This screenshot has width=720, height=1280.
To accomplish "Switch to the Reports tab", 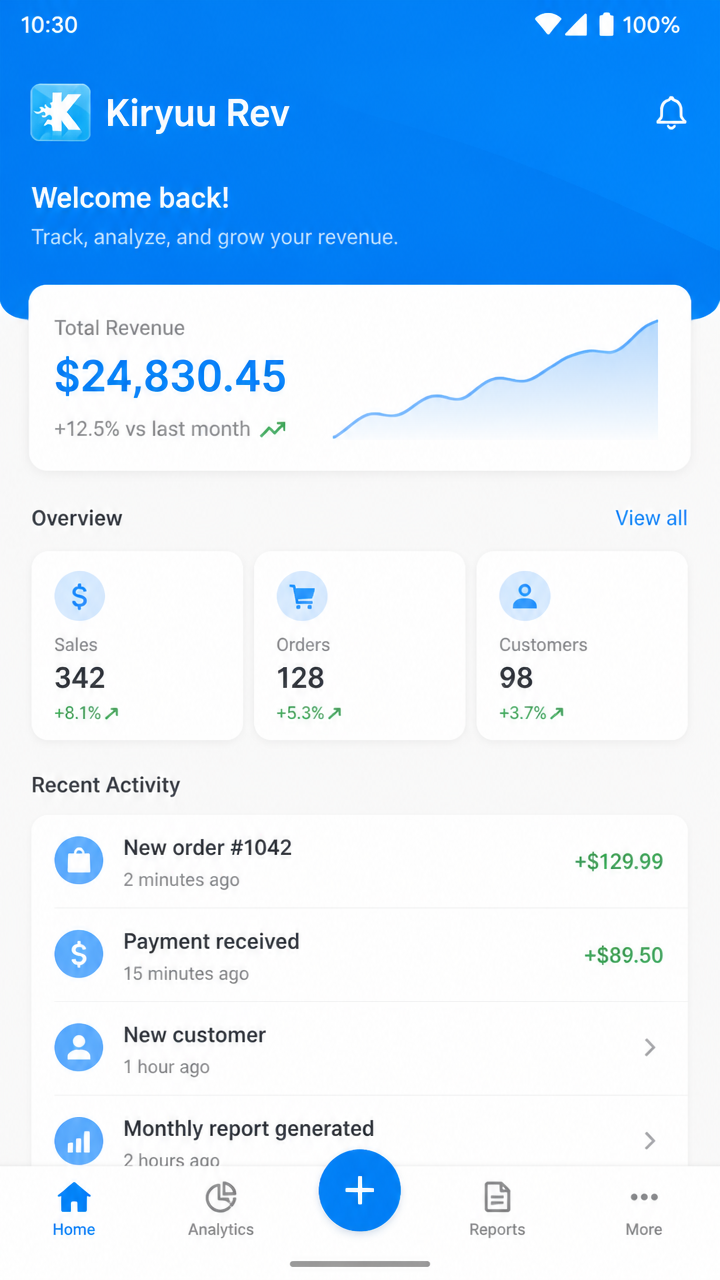I will pos(497,1210).
